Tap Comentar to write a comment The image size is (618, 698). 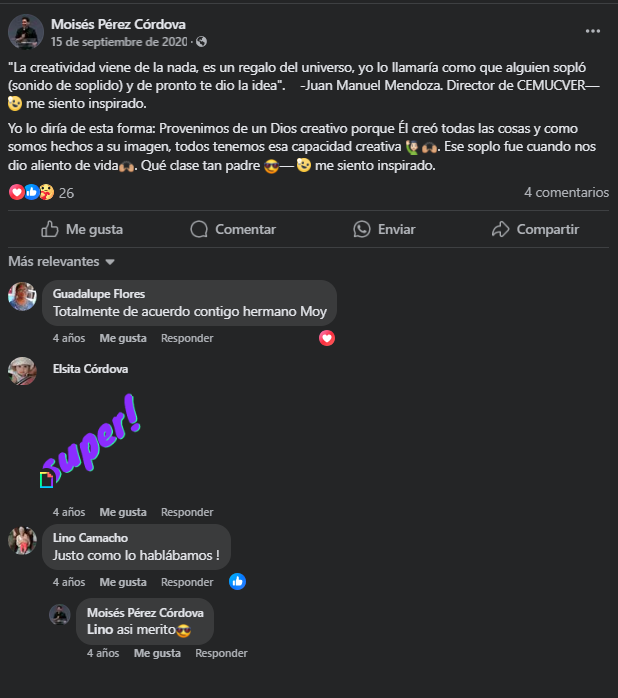(x=232, y=229)
